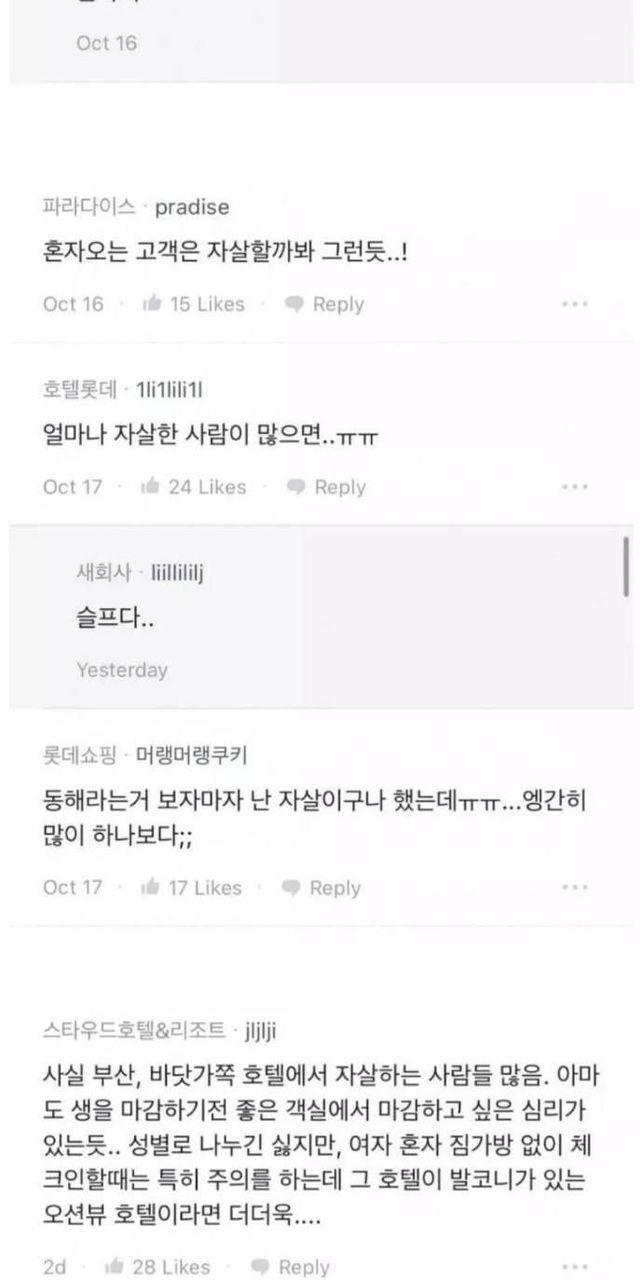Reply to pradise's comment
640x1280 pixels.
pos(324,304)
